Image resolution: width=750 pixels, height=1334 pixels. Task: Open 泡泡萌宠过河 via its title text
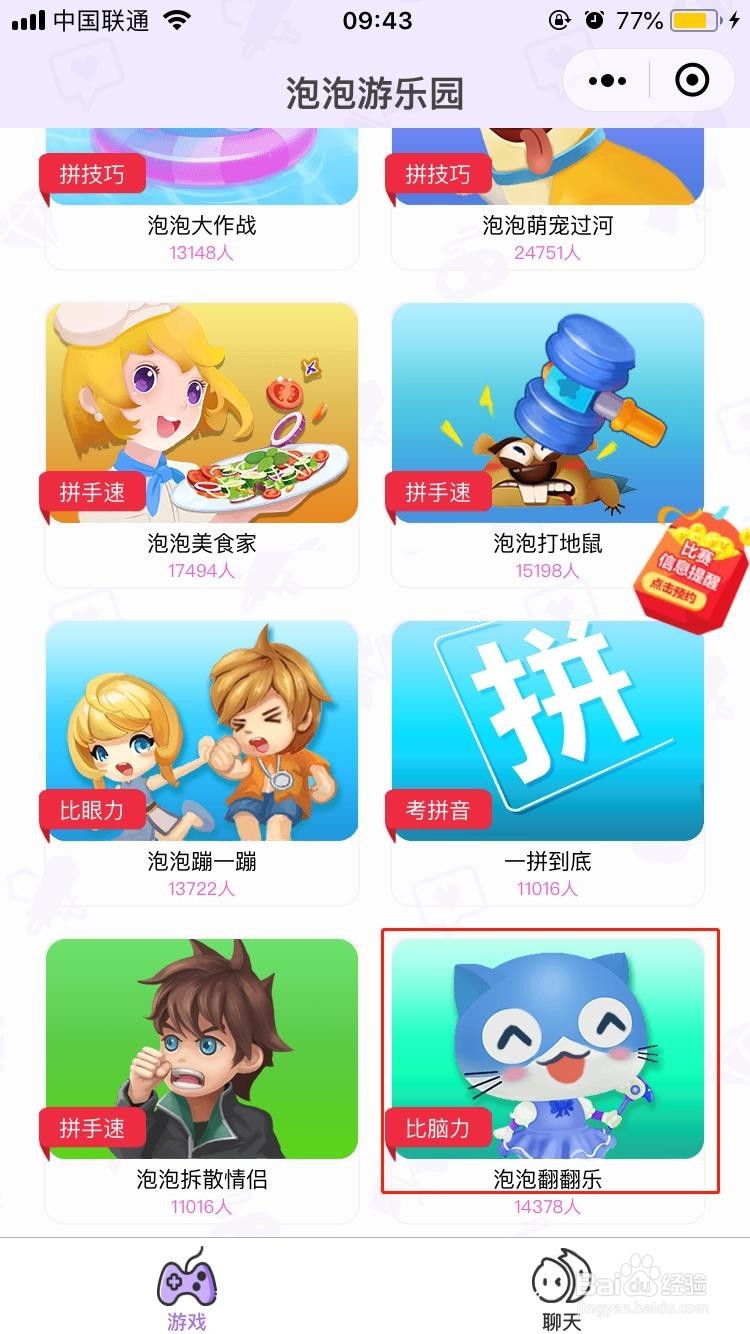[547, 226]
